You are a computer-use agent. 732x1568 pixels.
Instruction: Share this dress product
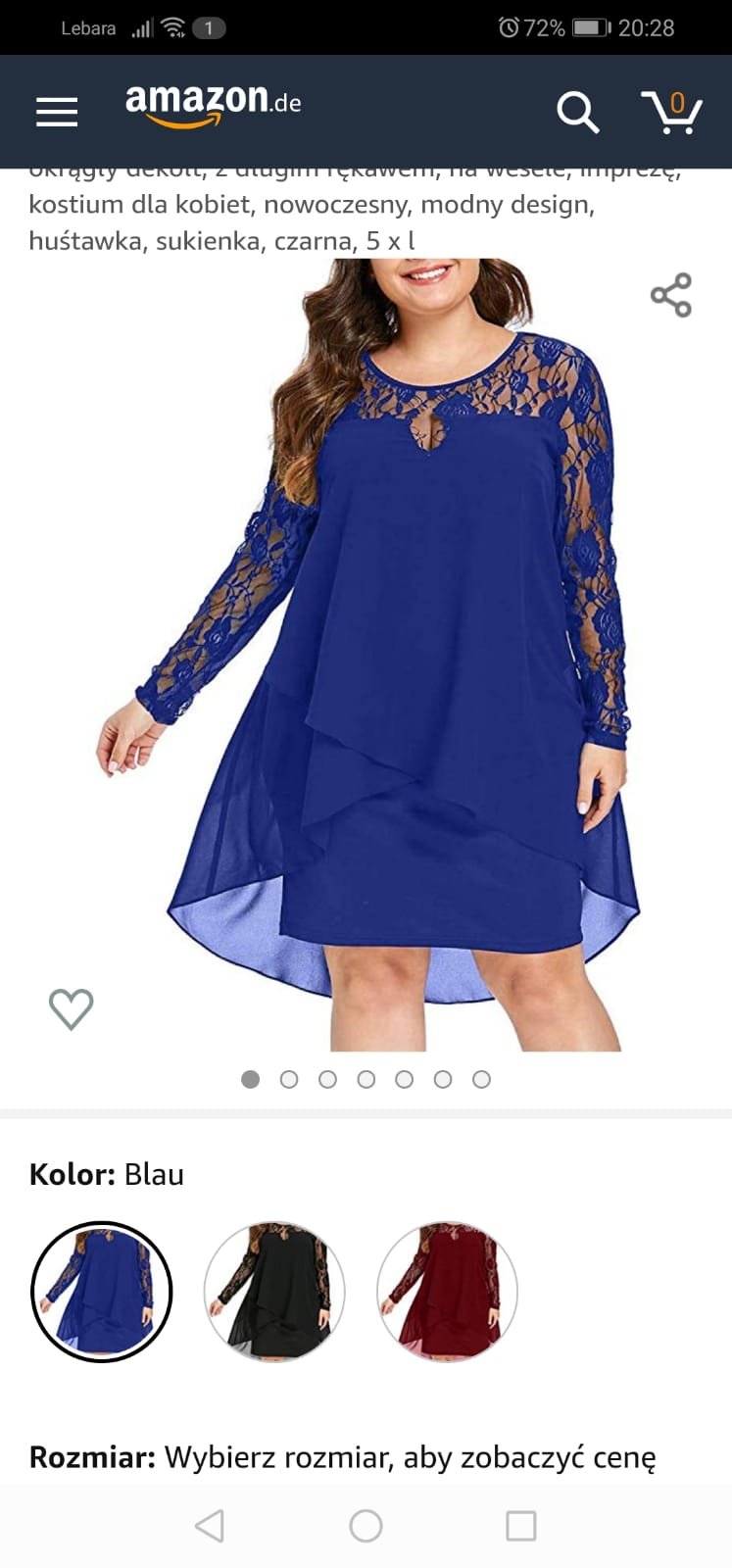(671, 295)
